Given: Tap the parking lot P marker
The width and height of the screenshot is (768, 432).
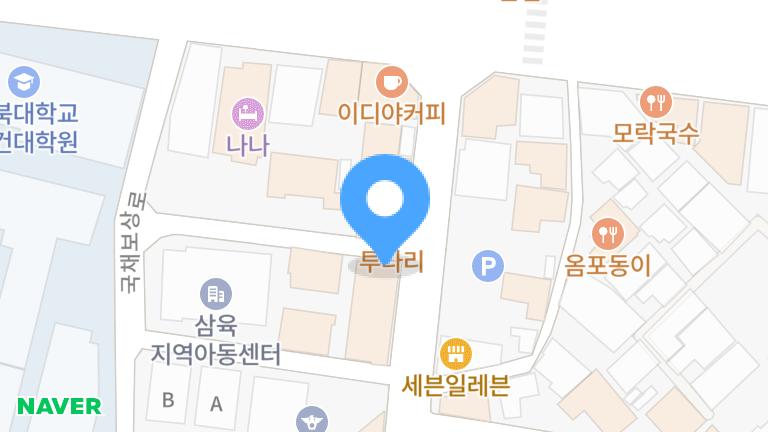Looking at the screenshot, I should (x=487, y=266).
